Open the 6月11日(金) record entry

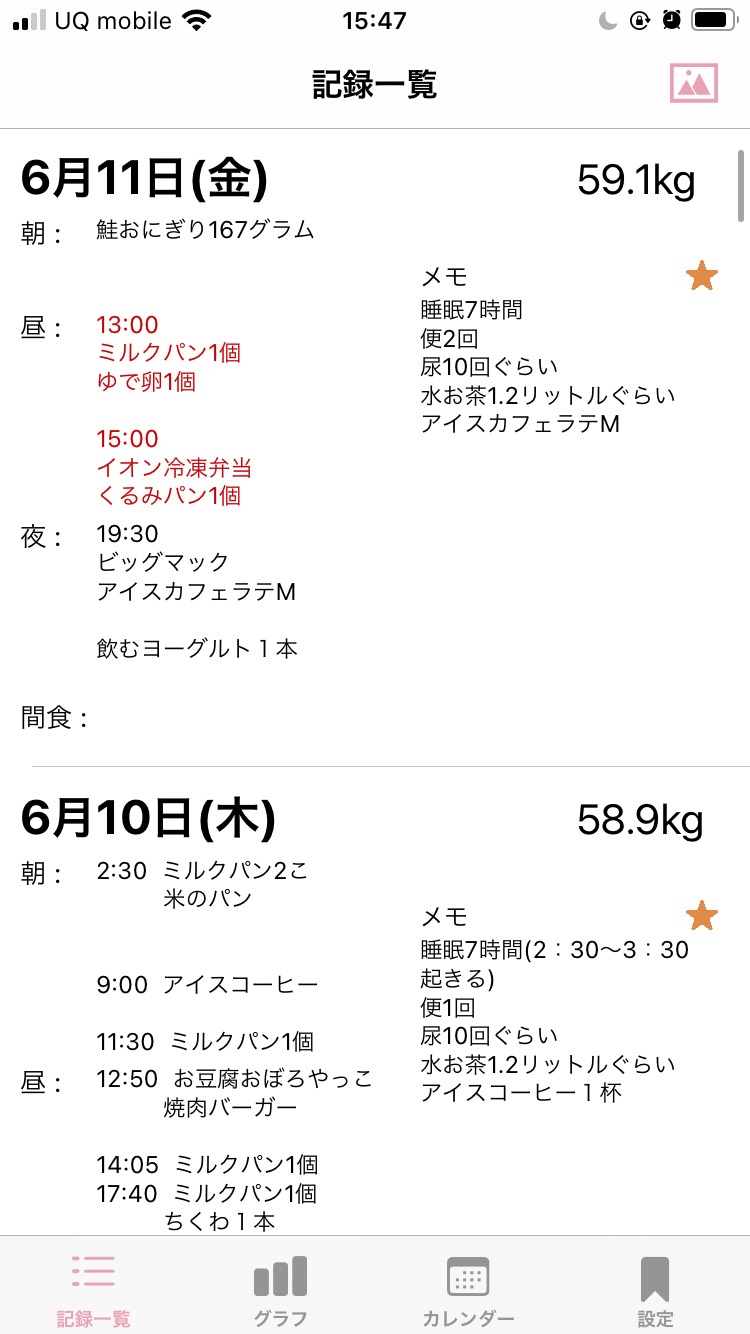pyautogui.click(x=375, y=447)
